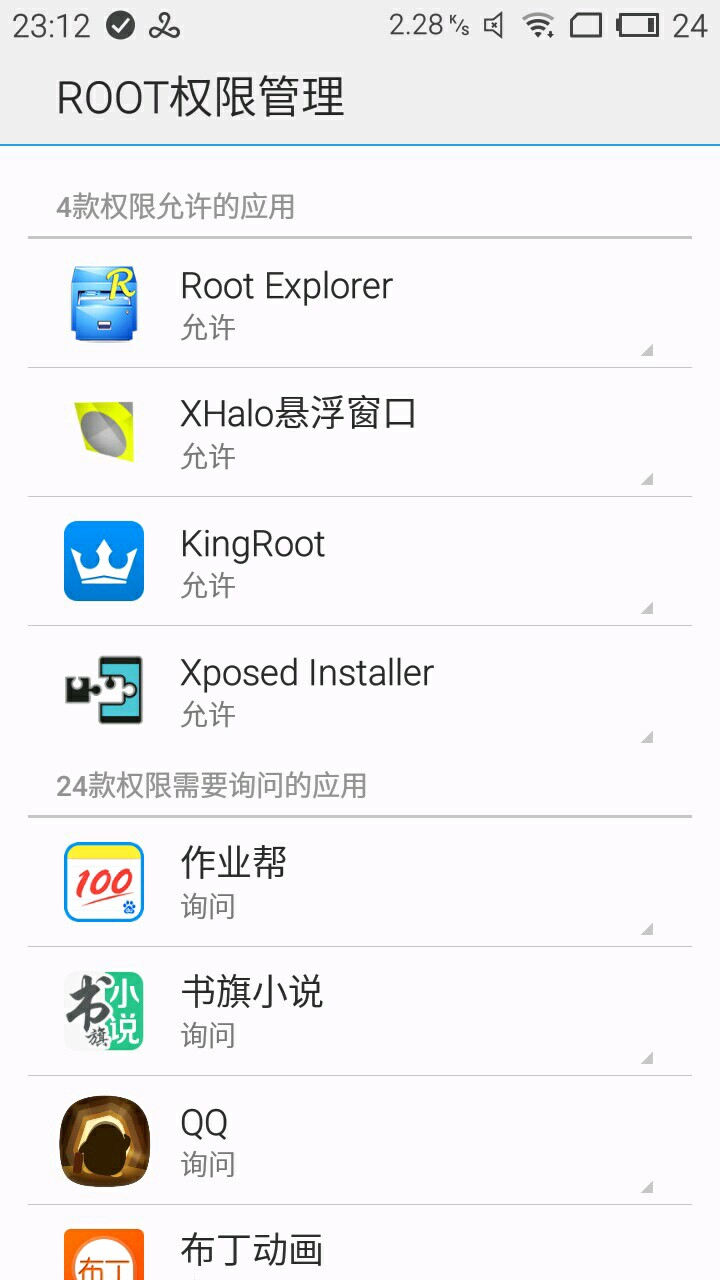Expand Xposed Installer permission options
This screenshot has width=720, height=1280.
(360, 691)
